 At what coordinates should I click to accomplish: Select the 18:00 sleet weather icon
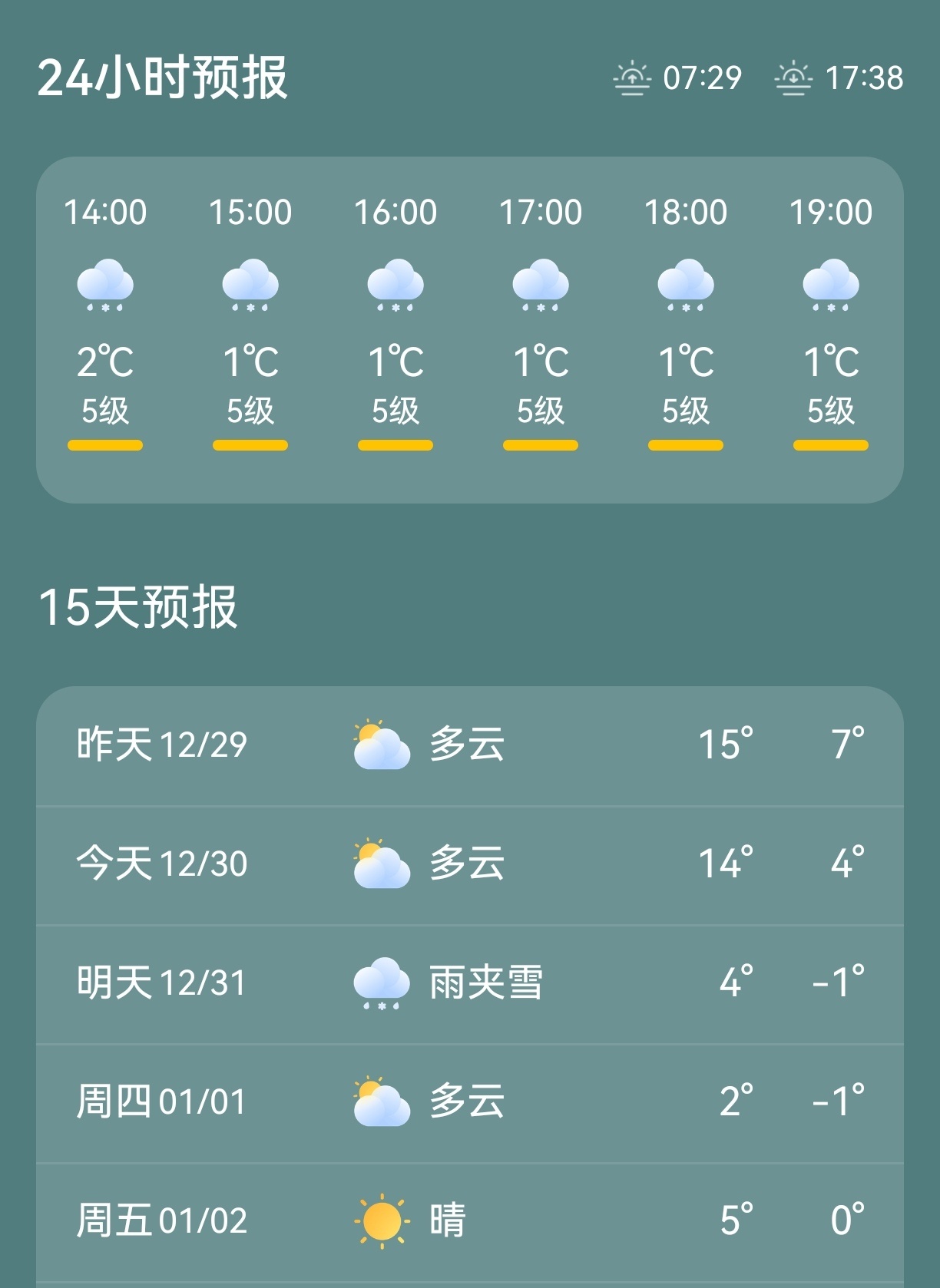point(686,288)
